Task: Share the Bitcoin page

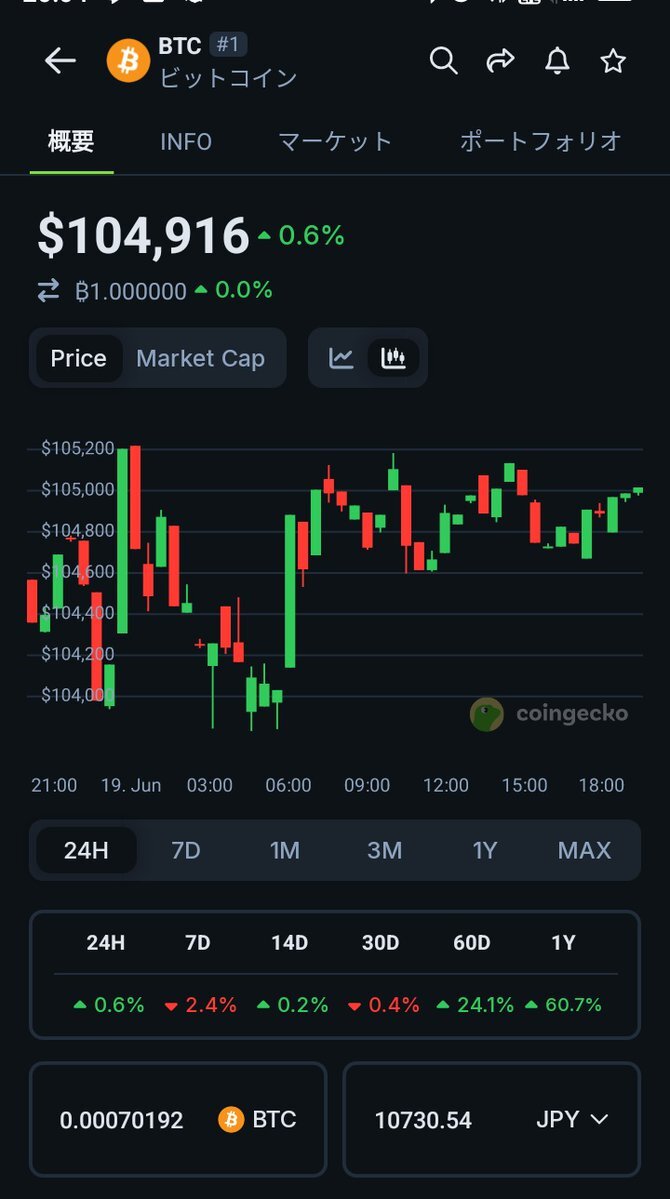Action: (500, 61)
